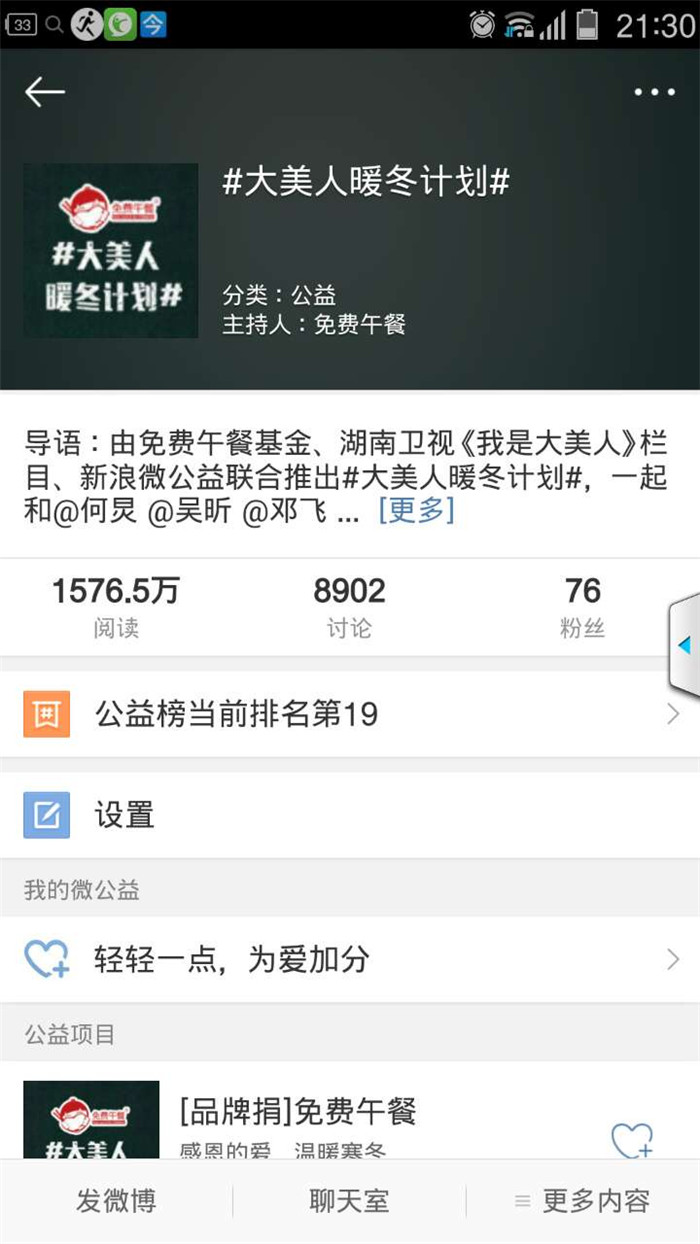This screenshot has width=700, height=1244.
Task: Tap heart-plus icon beside 免费午餐 project
Action: 632,1140
